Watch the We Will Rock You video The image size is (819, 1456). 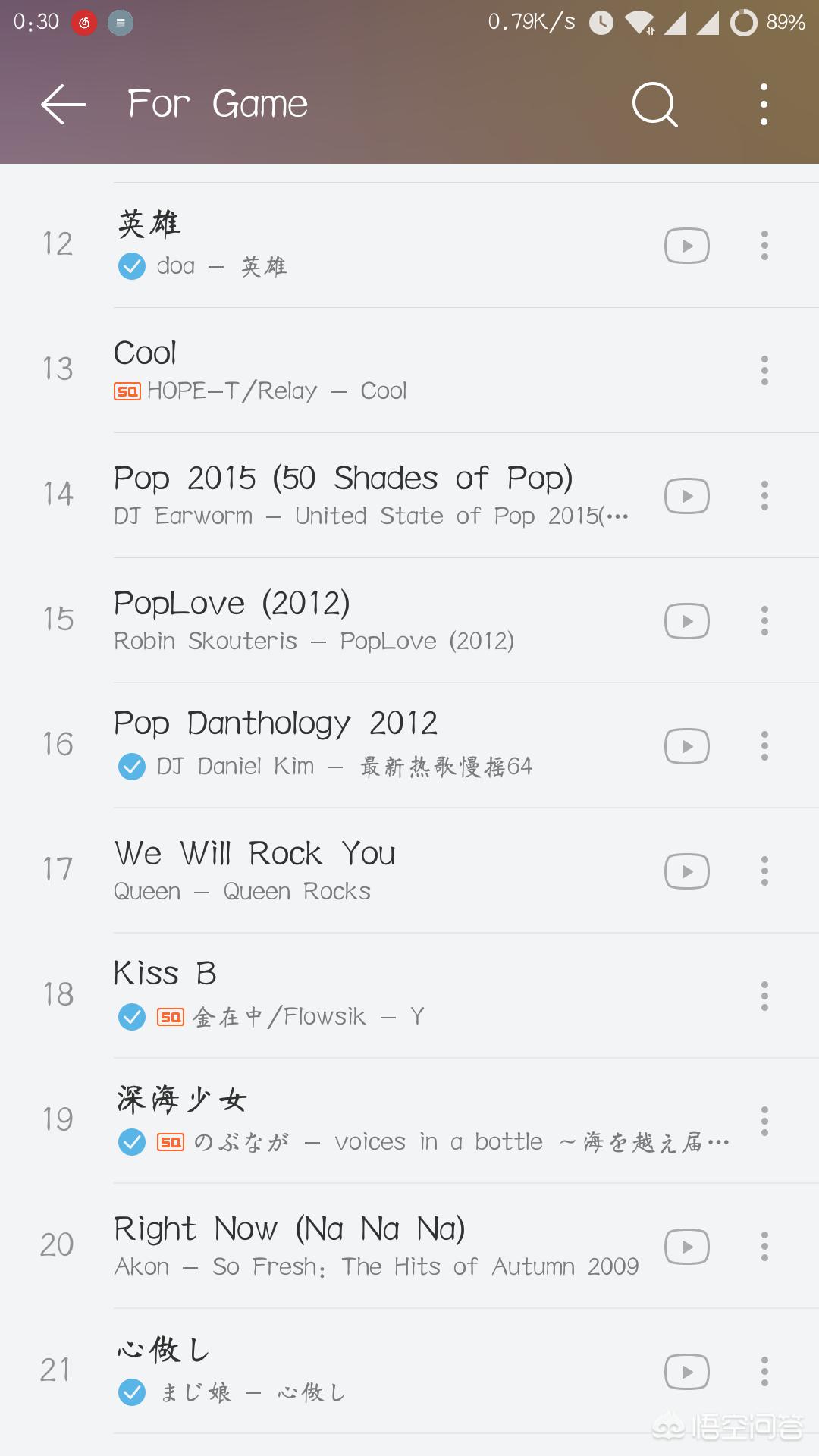[686, 871]
